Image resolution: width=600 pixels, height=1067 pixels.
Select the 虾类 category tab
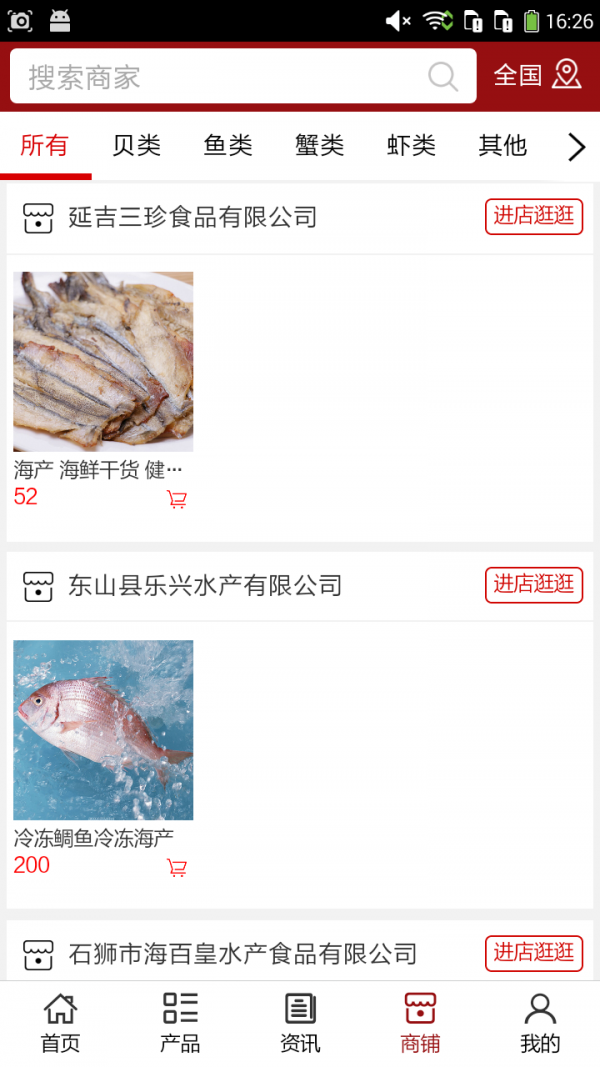point(411,146)
